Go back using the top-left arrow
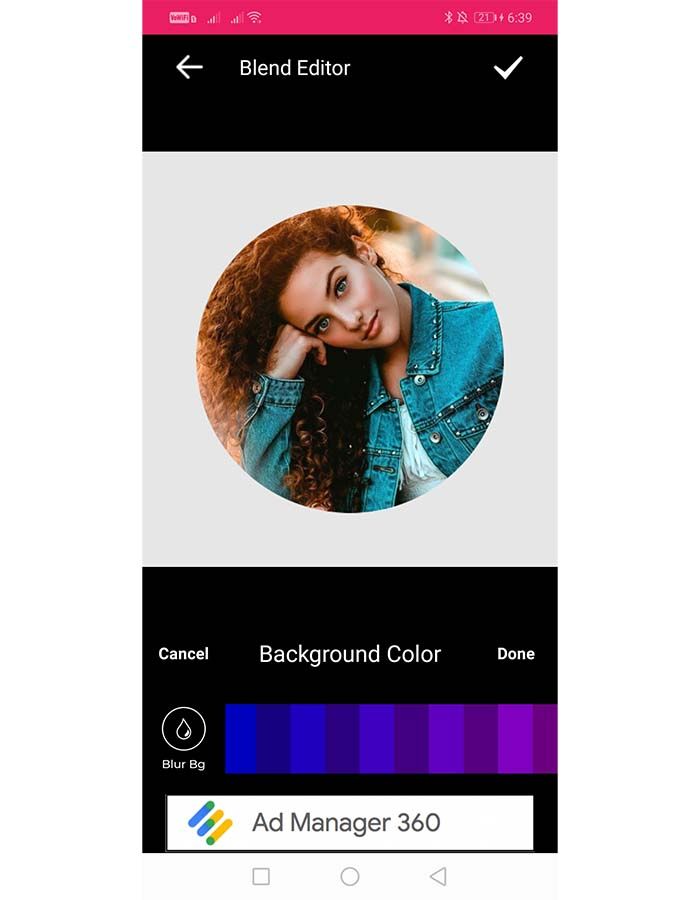The image size is (700, 900). (189, 67)
